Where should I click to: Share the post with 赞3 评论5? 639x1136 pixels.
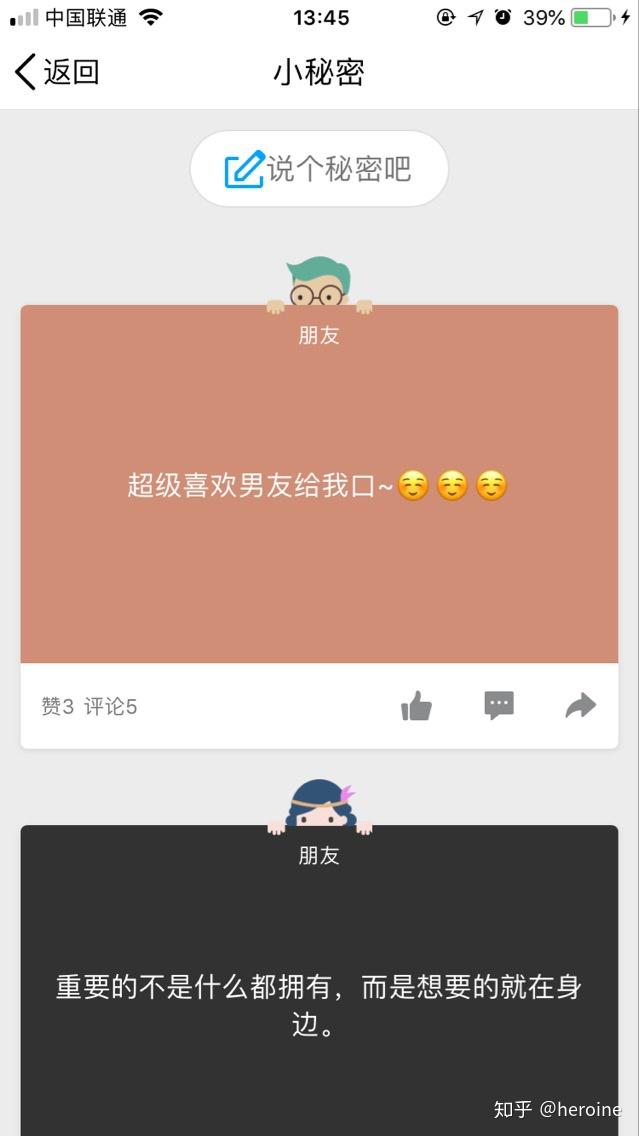click(x=580, y=706)
